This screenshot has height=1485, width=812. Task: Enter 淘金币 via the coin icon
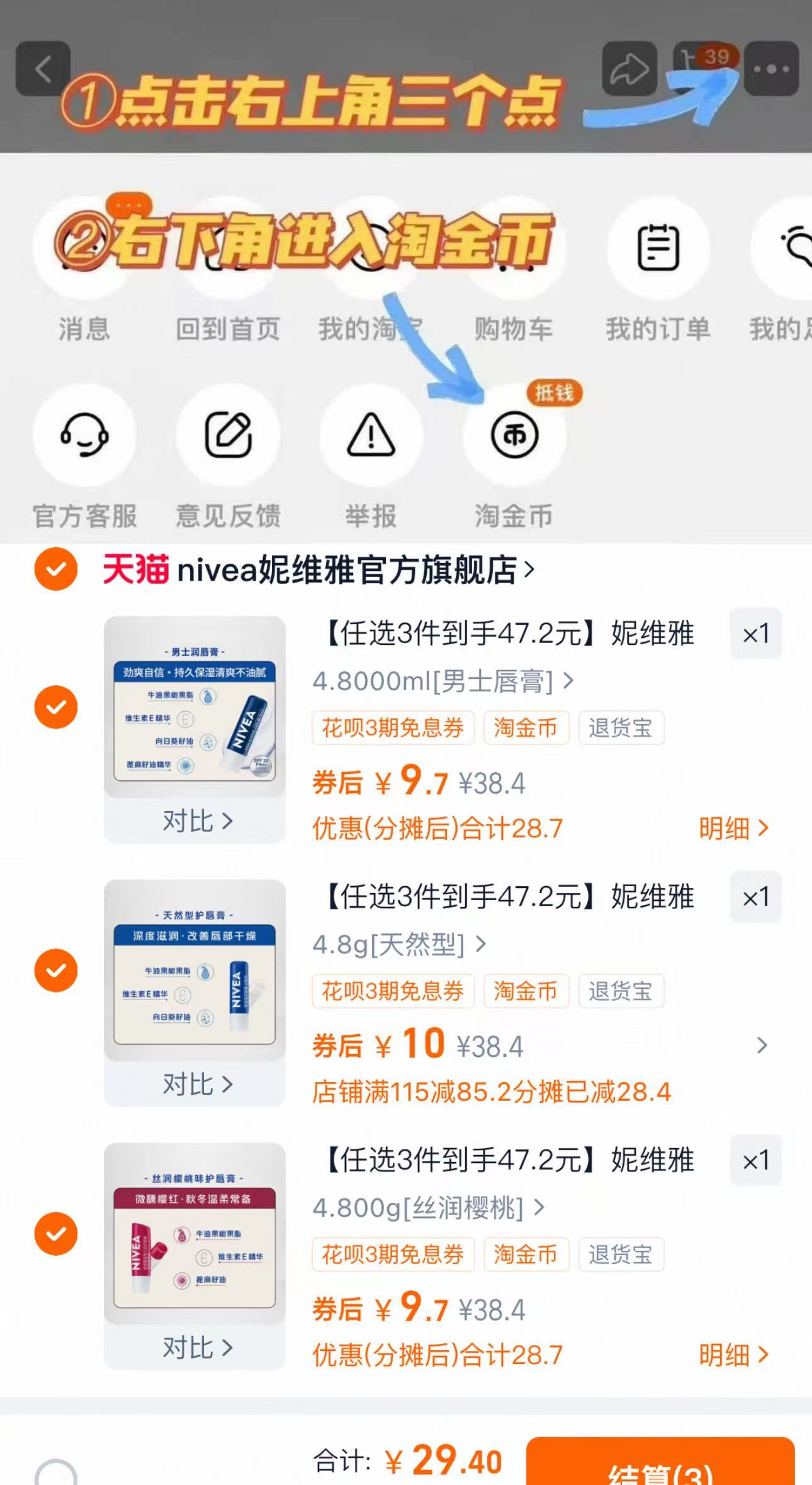513,435
